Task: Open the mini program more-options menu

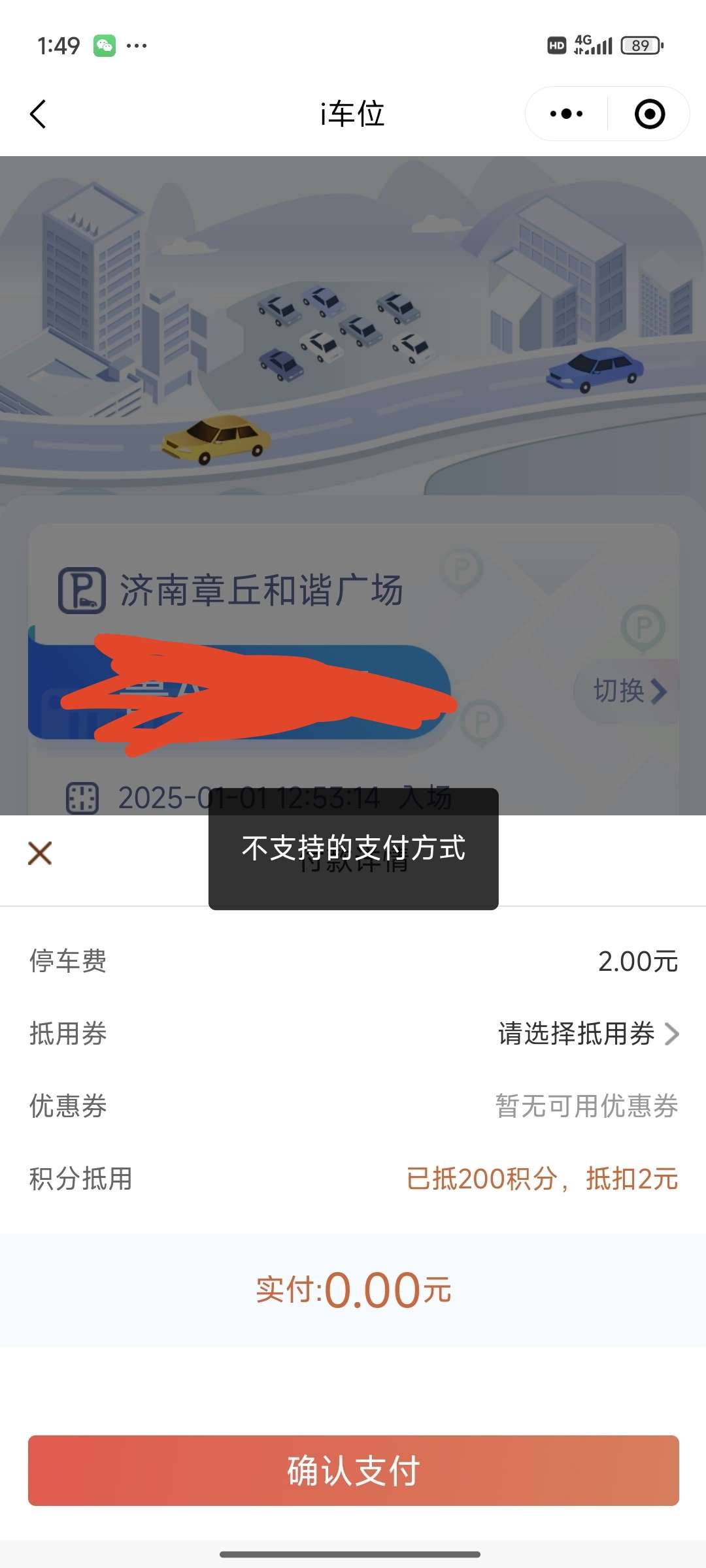Action: [x=566, y=114]
